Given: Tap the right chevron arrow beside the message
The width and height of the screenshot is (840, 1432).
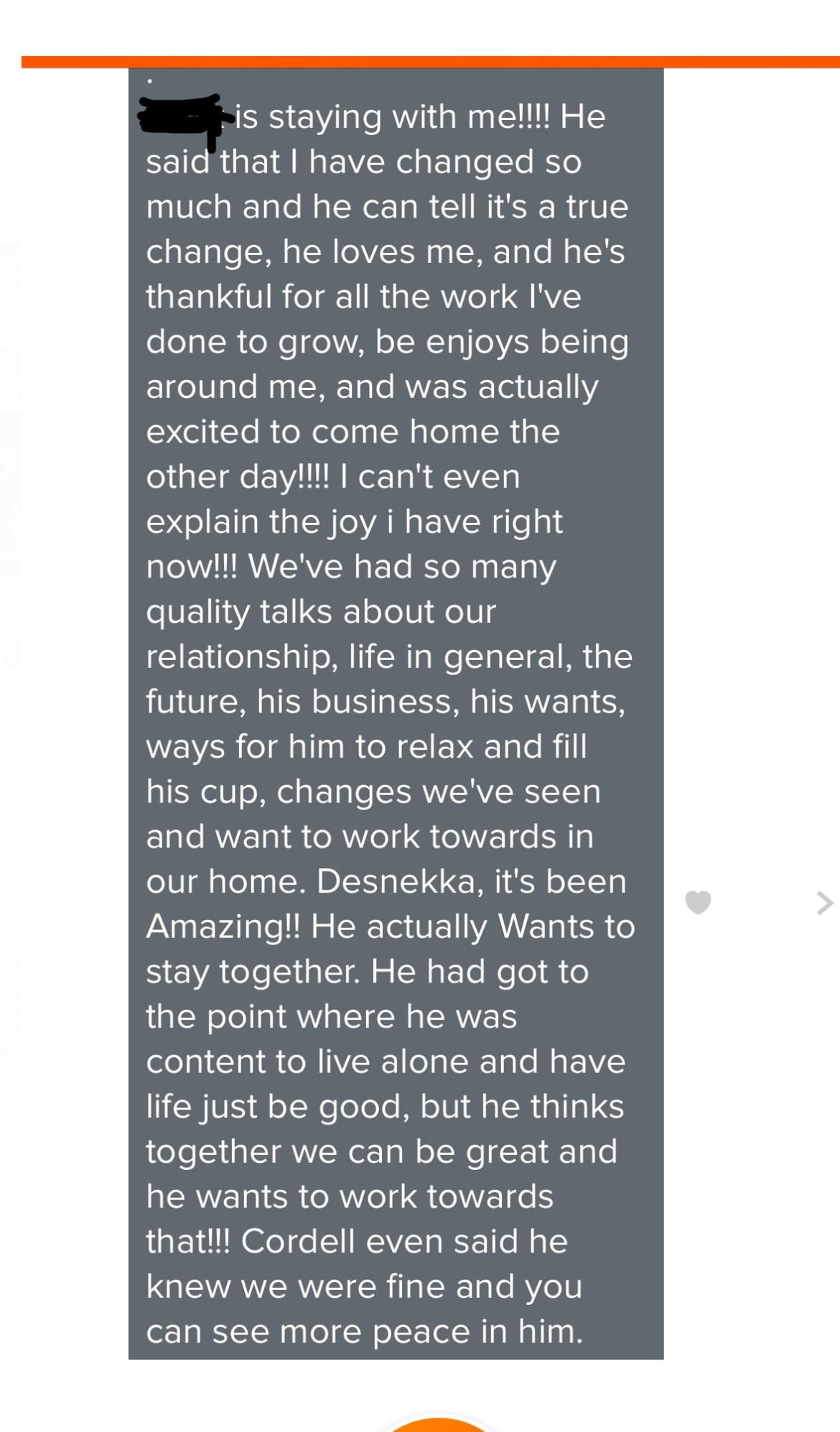Looking at the screenshot, I should (x=825, y=903).
